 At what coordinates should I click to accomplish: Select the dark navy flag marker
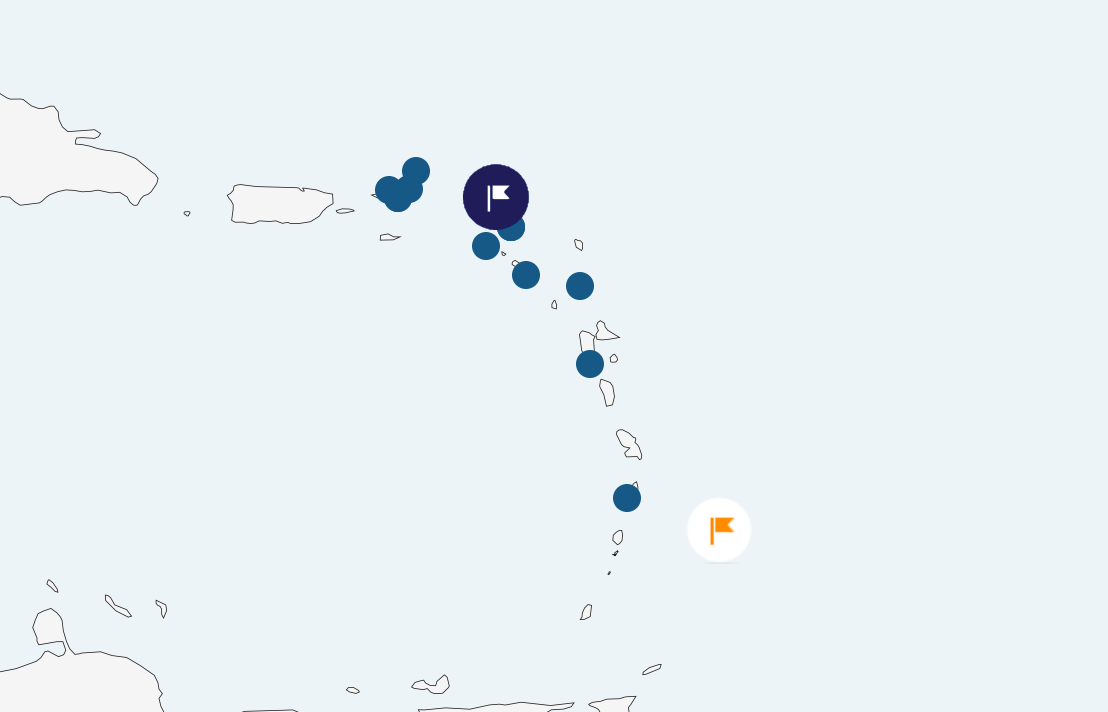click(x=496, y=197)
